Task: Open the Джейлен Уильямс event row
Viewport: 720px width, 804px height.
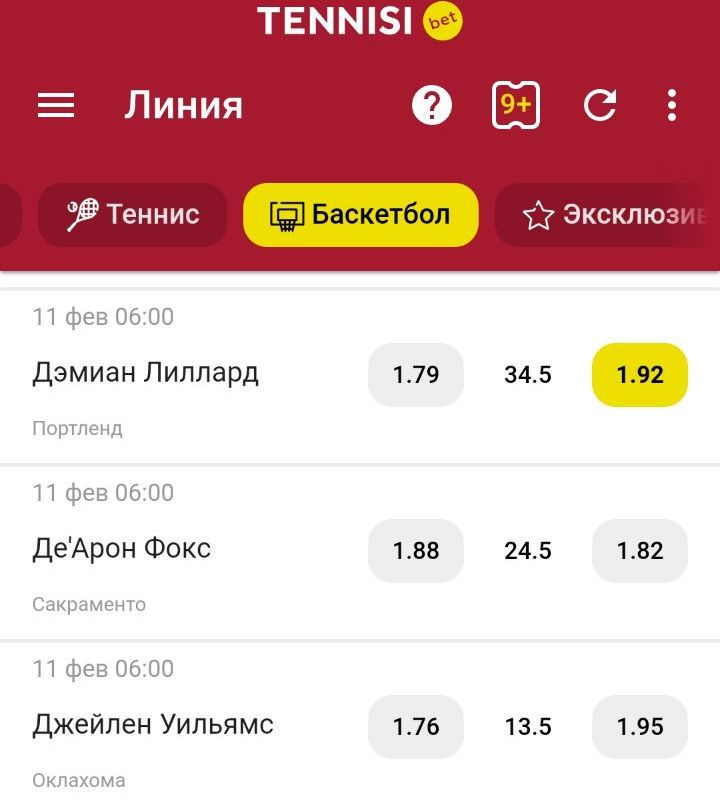Action: coord(153,725)
